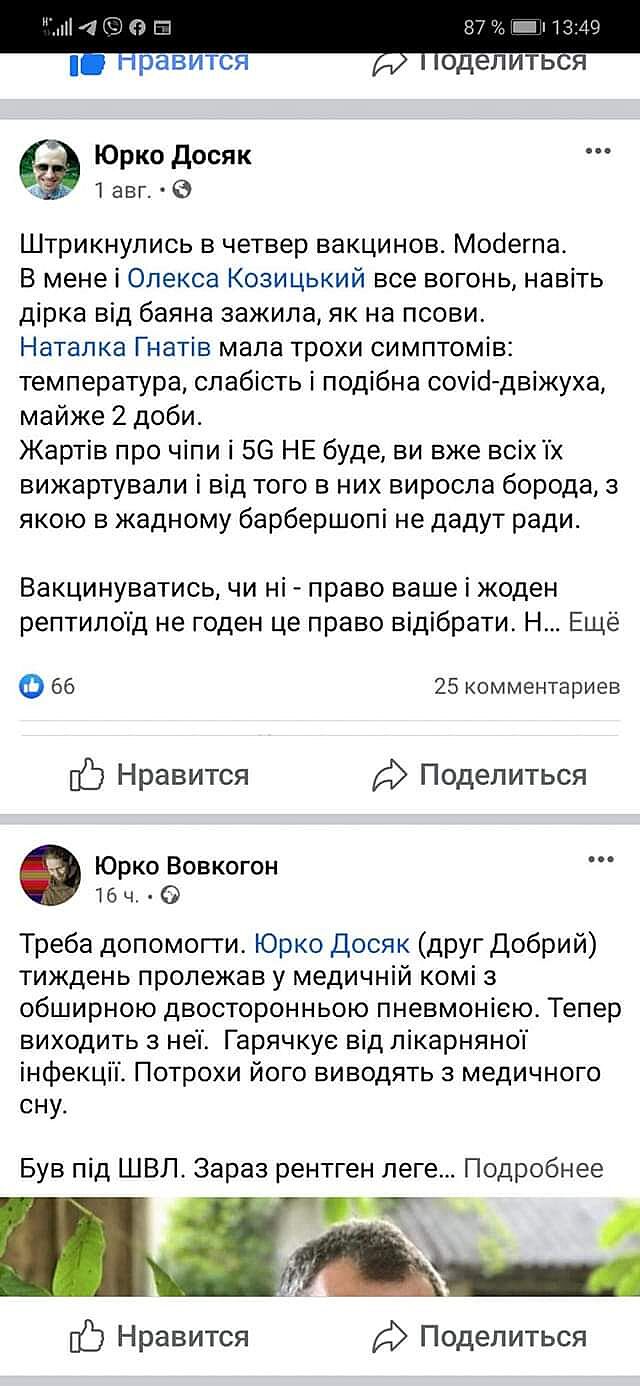640x1386 pixels.
Task: Share Юрко Вовкогон's post
Action: (479, 1336)
